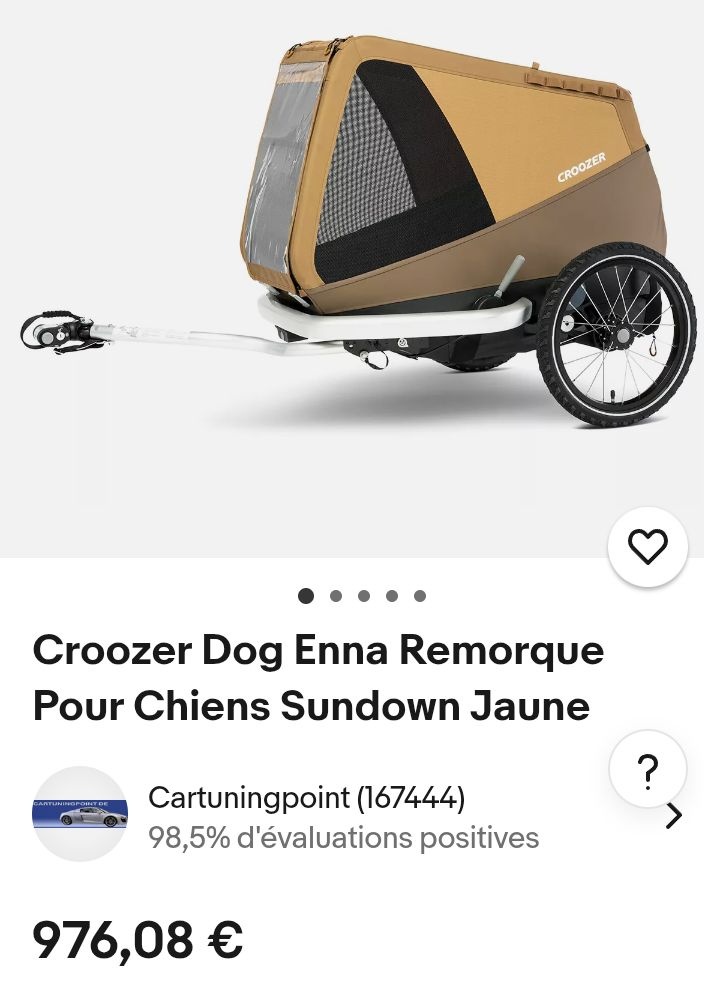Open Cartuningpoint seller profile
Image resolution: width=704 pixels, height=981 pixels.
point(306,798)
